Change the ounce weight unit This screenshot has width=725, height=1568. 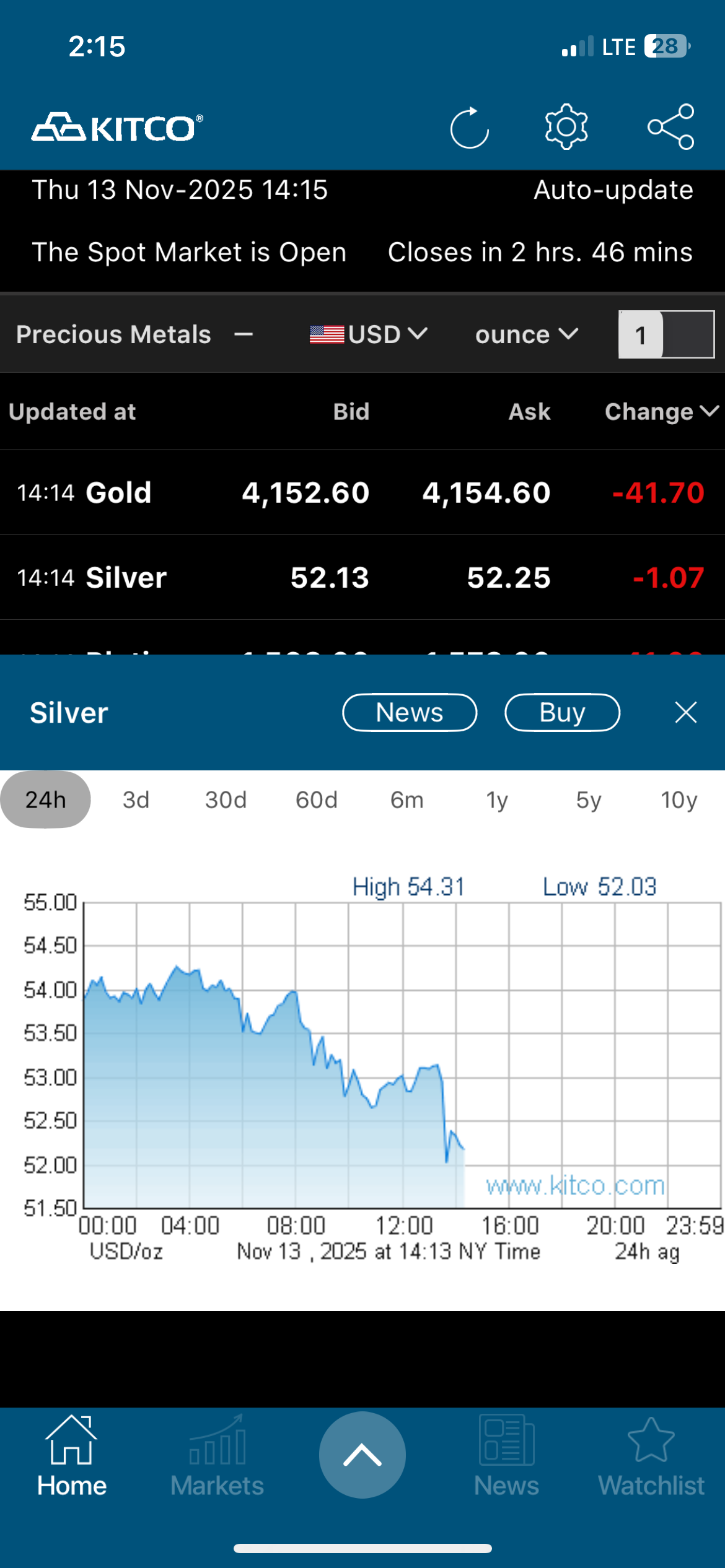click(x=526, y=335)
